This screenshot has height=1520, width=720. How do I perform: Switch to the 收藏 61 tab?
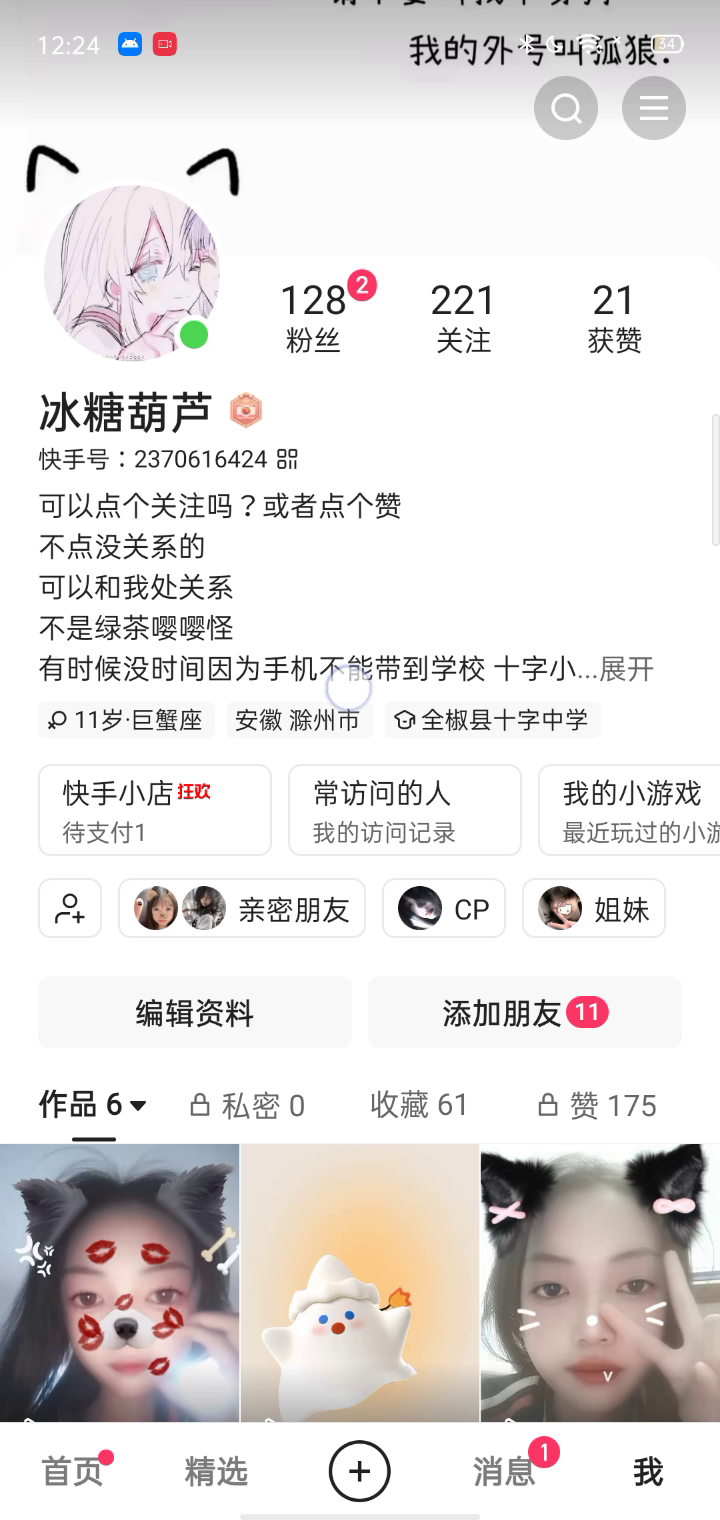point(419,1105)
